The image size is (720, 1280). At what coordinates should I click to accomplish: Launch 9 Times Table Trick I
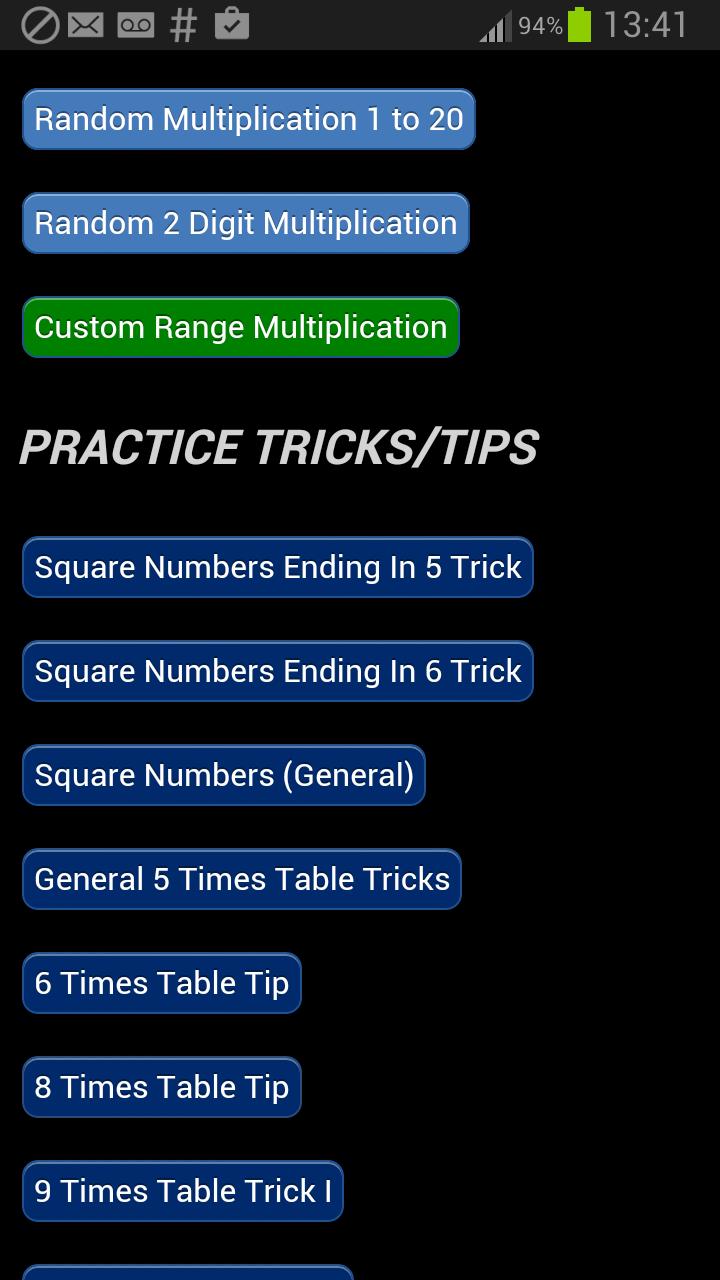pos(182,1192)
